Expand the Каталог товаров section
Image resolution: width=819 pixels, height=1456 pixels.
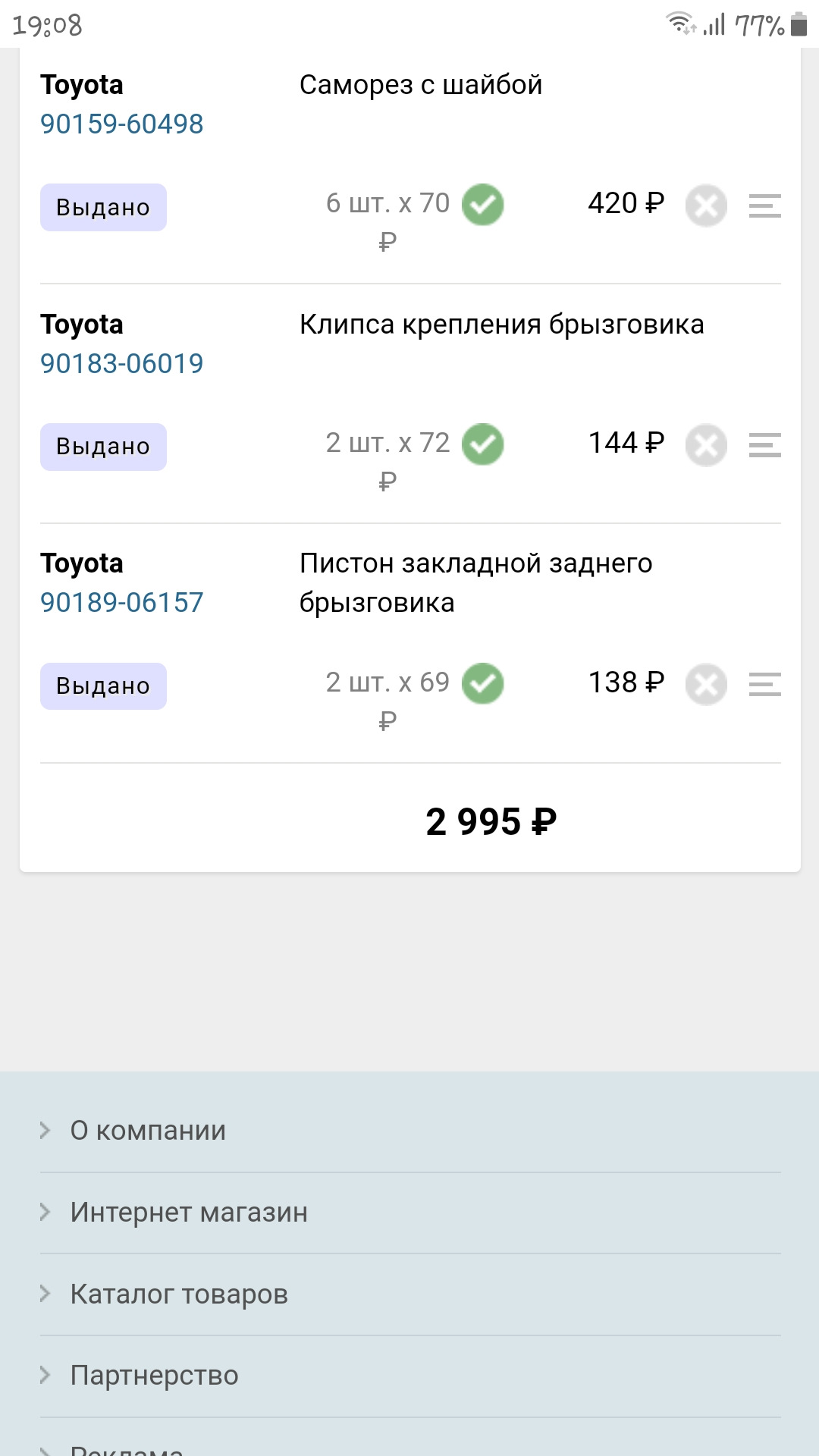(x=179, y=1294)
